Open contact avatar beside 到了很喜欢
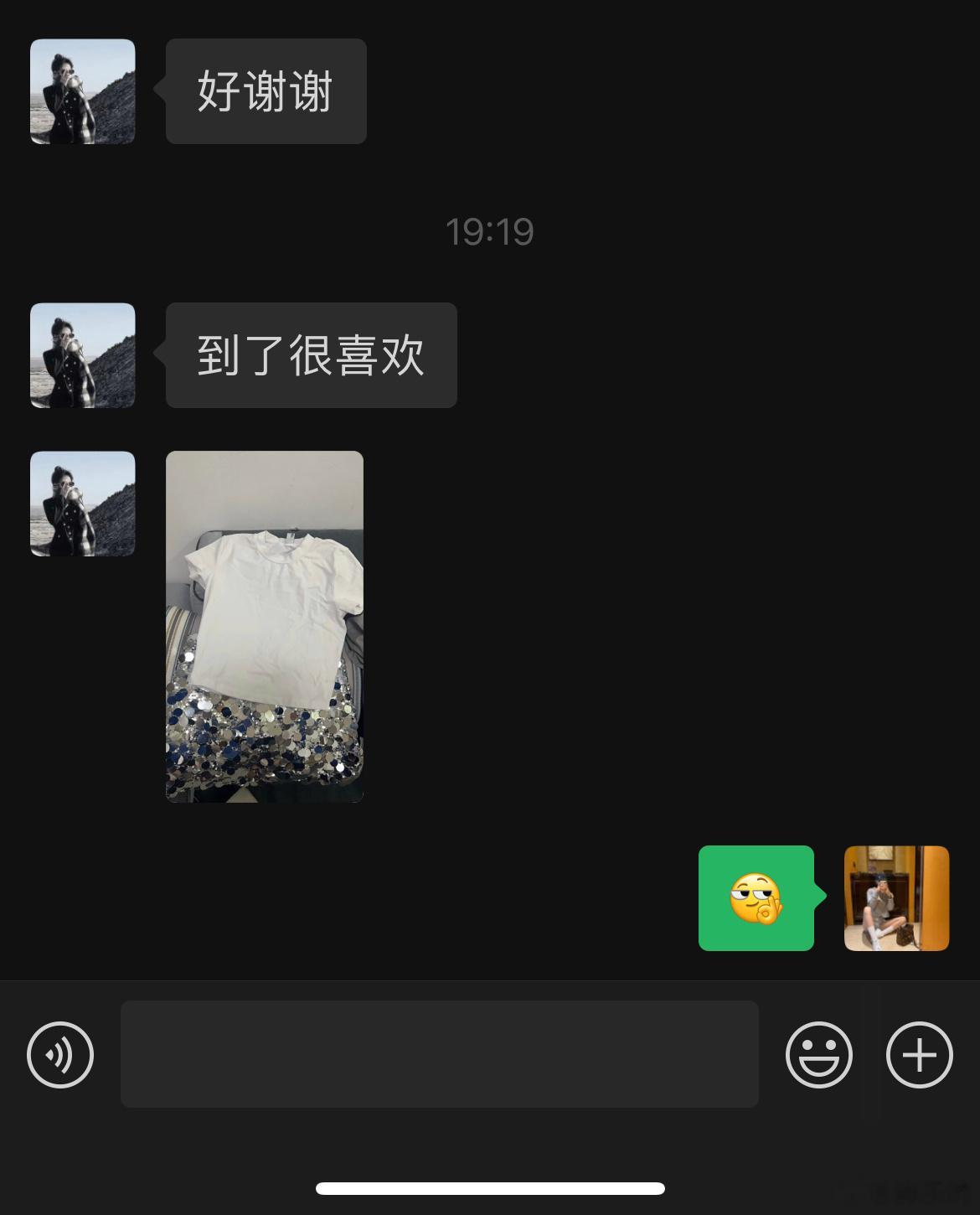This screenshot has height=1215, width=980. [83, 355]
